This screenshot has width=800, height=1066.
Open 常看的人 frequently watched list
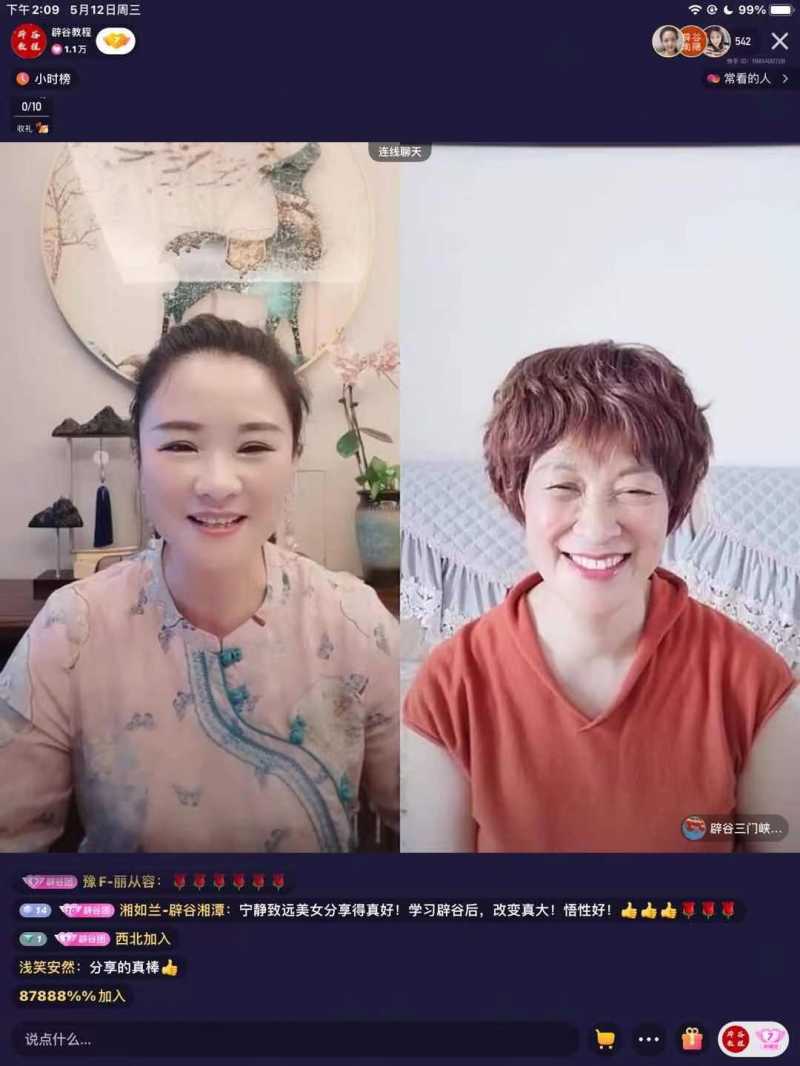coord(747,79)
